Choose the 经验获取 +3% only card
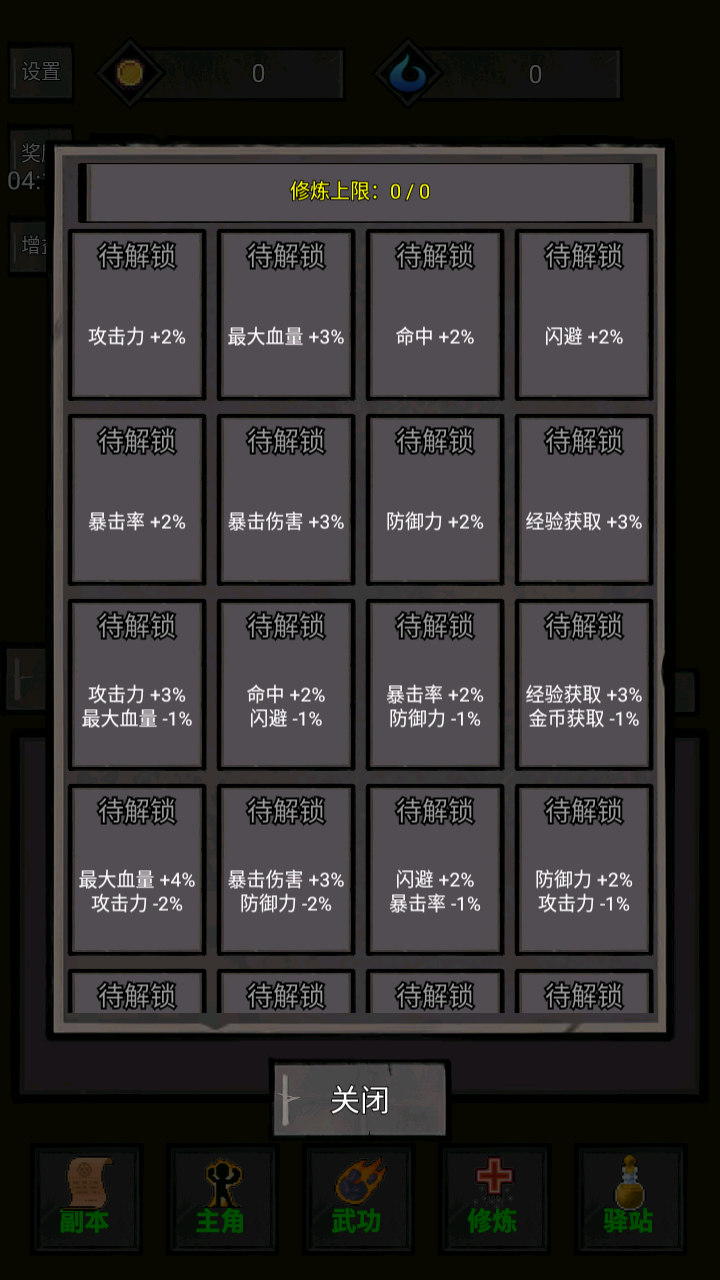Screen dimensions: 720x1280 pos(584,500)
